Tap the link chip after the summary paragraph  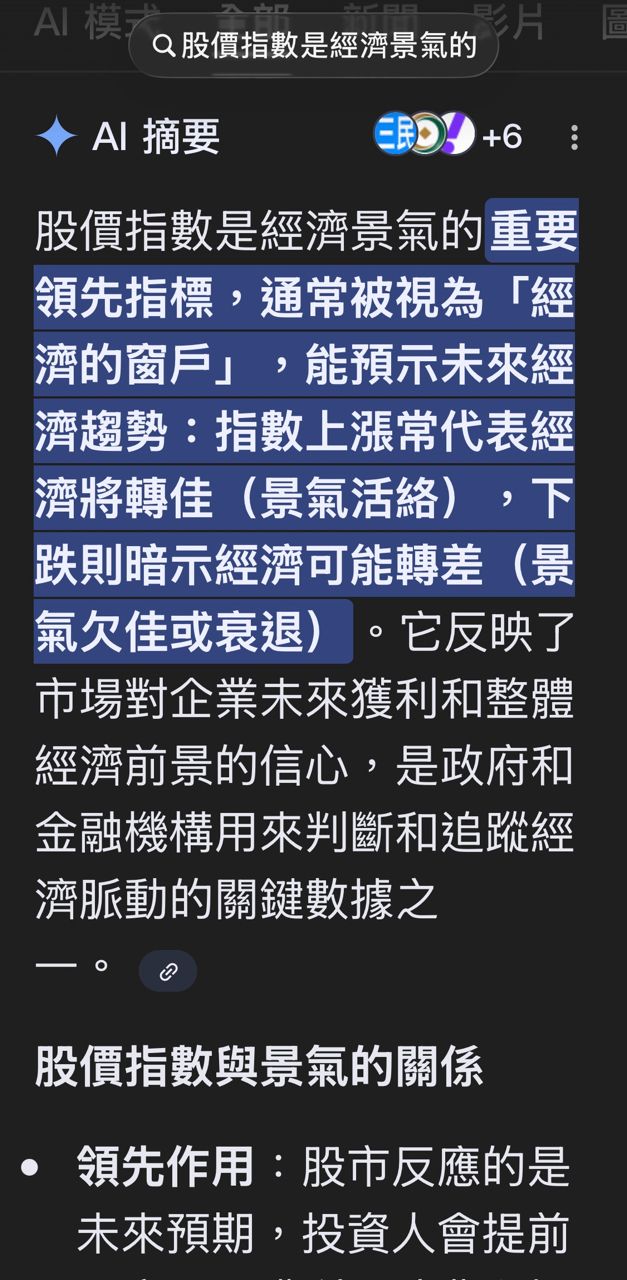[168, 971]
